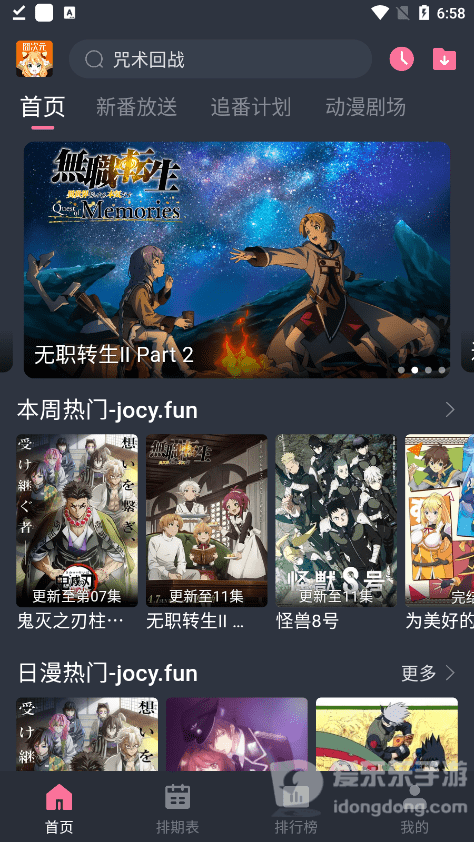Go to the 排行榜 ranking tab
474x842 pixels.
point(296,809)
